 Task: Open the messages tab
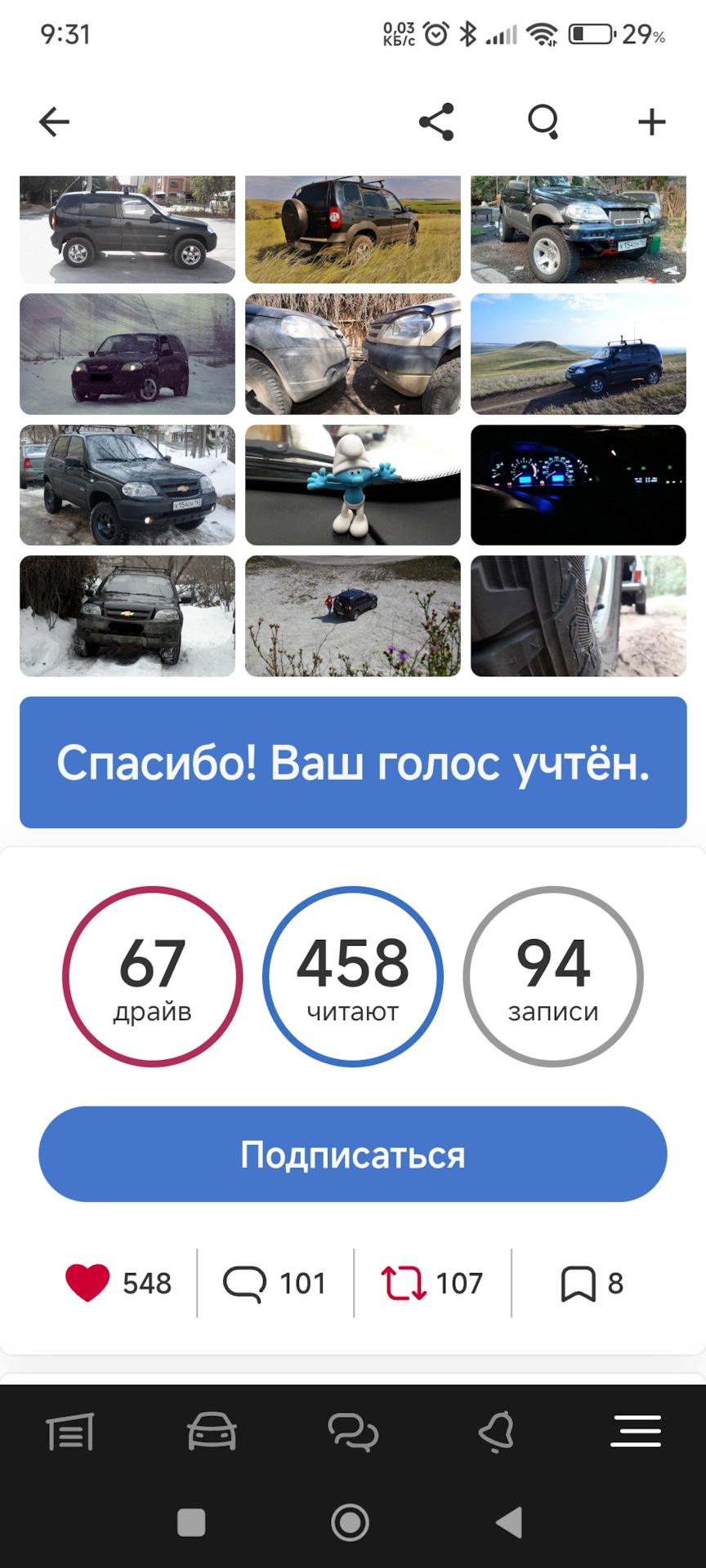pyautogui.click(x=352, y=1432)
